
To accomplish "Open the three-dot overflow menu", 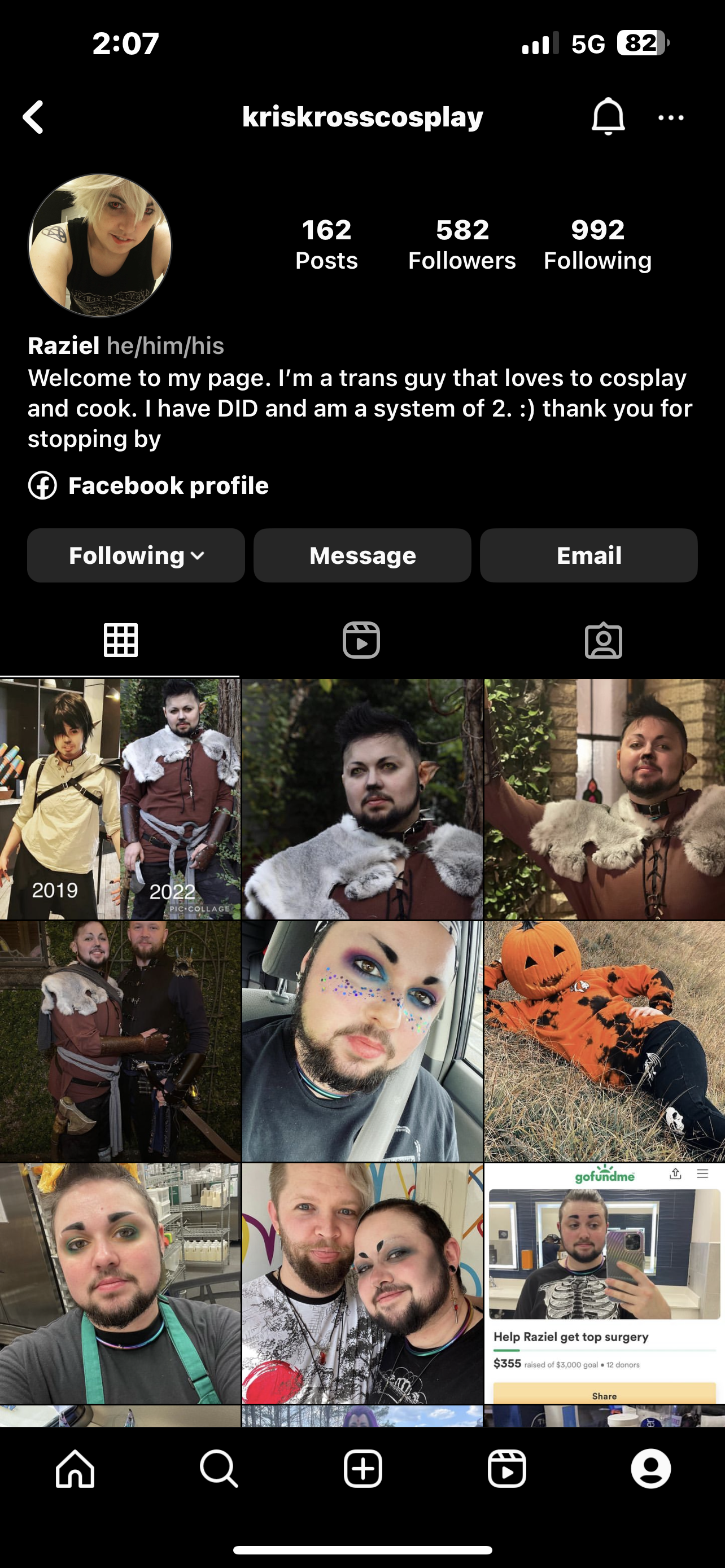I will 671,117.
